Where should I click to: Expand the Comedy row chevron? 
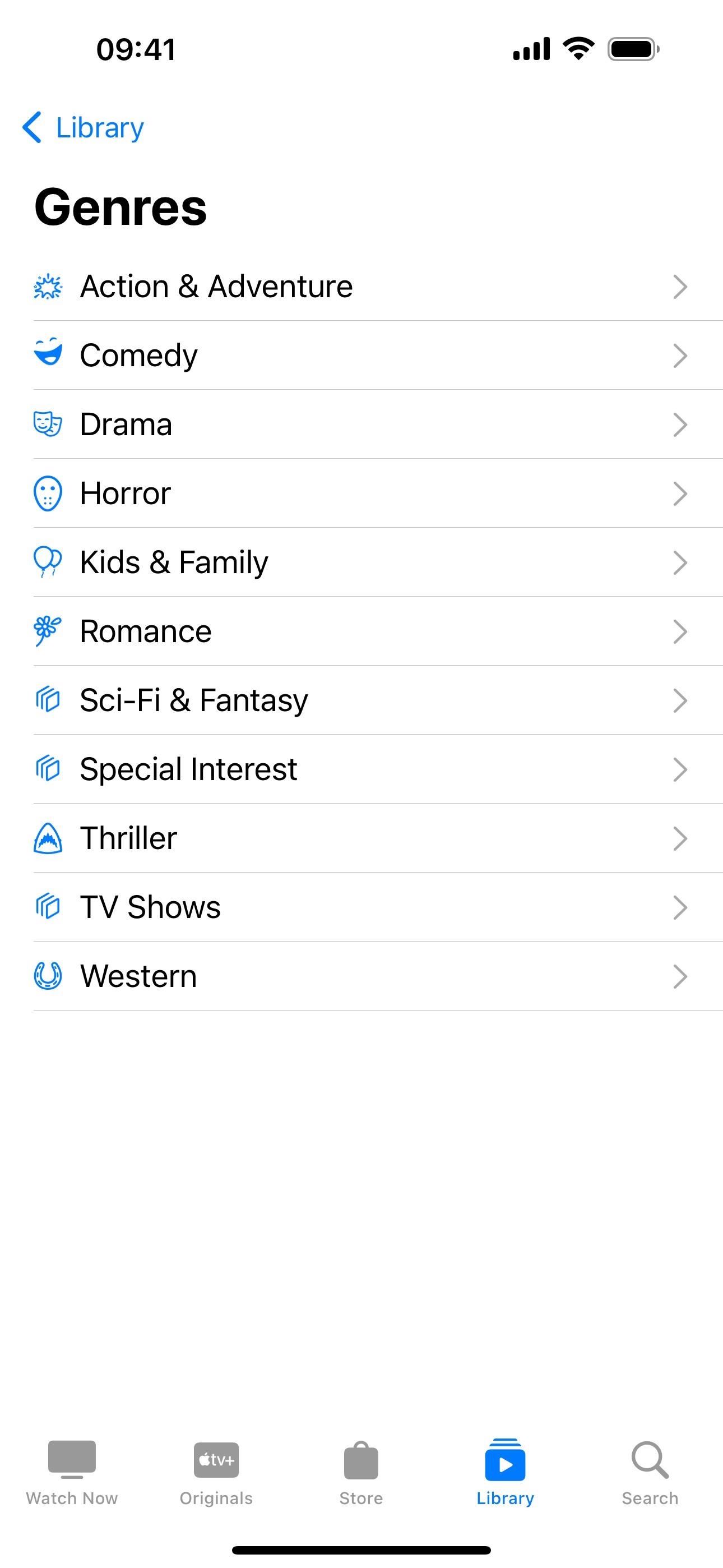680,355
